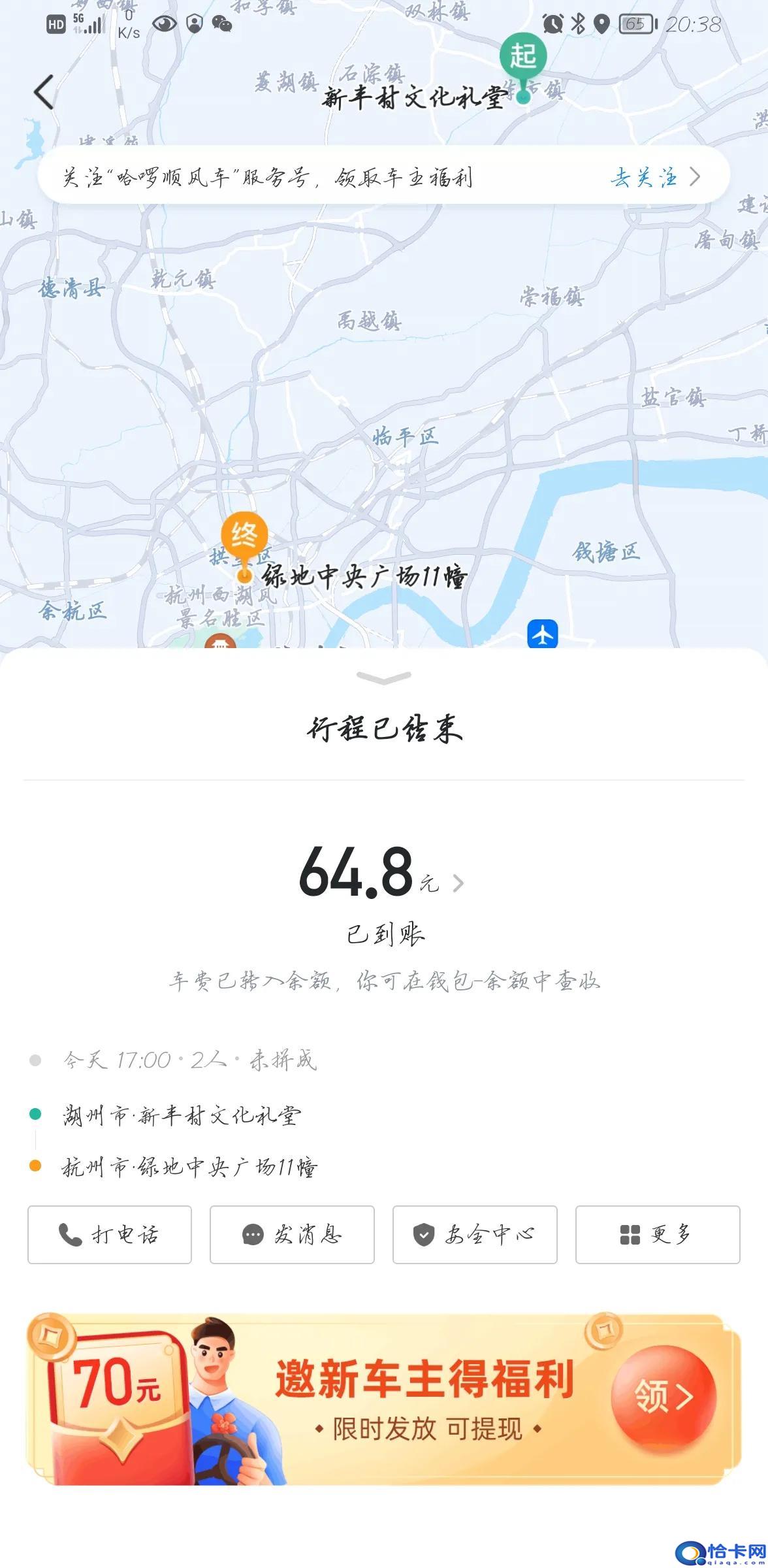Call the passenger with 打电话
The height and width of the screenshot is (1568, 768).
pos(110,1234)
